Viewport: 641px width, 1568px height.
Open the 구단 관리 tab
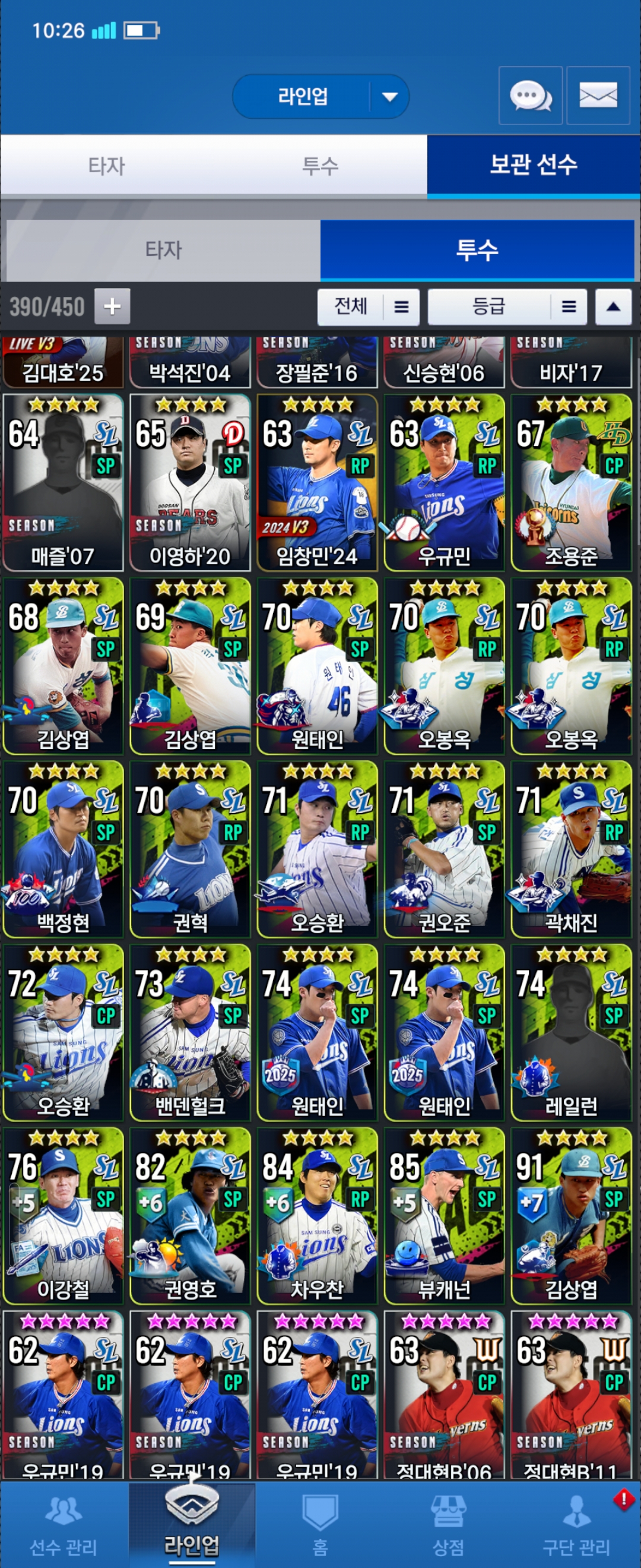(576, 1526)
